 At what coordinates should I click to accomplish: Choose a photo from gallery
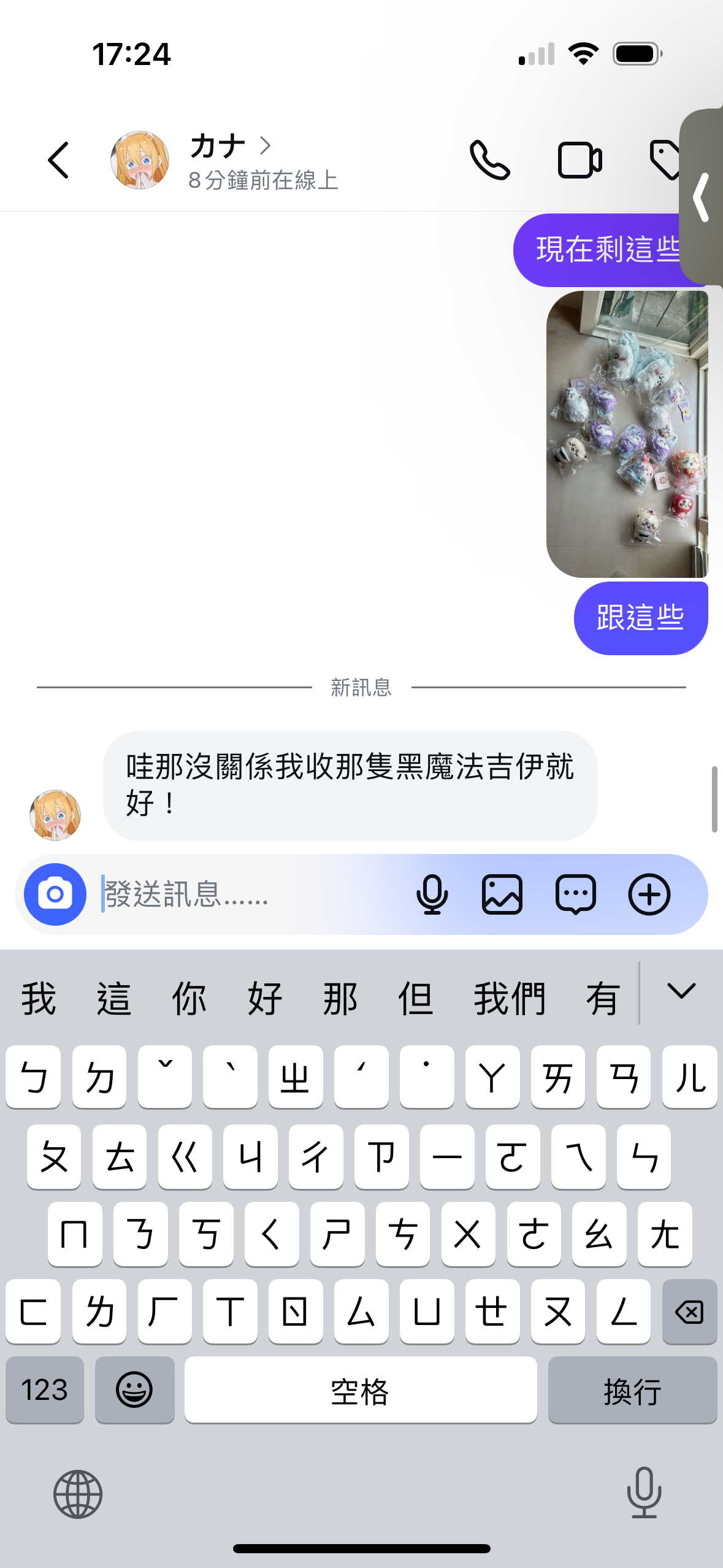[502, 894]
